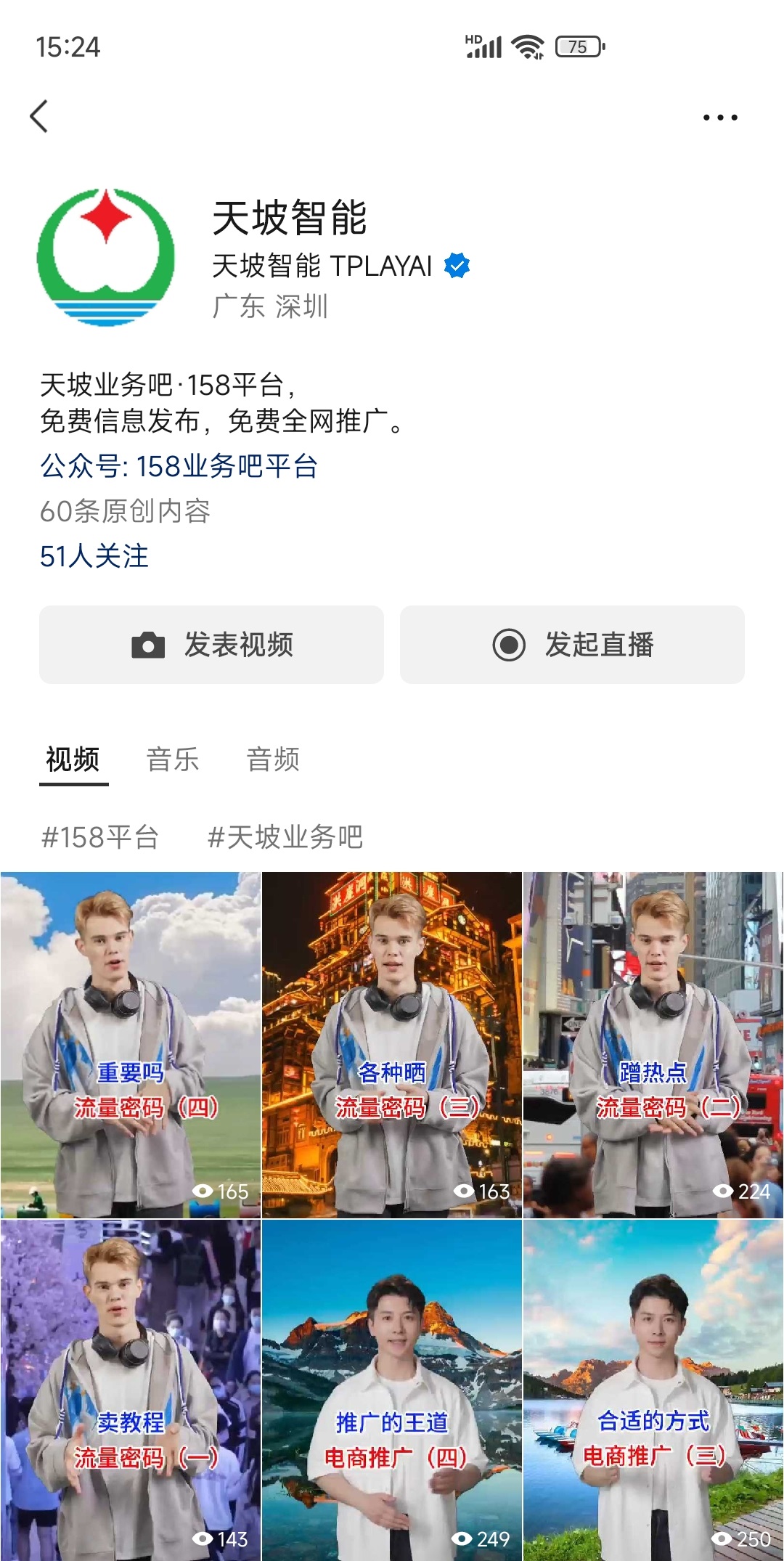Filter by the #158平台 hashtag
Viewport: 784px width, 1561px height.
[x=100, y=837]
